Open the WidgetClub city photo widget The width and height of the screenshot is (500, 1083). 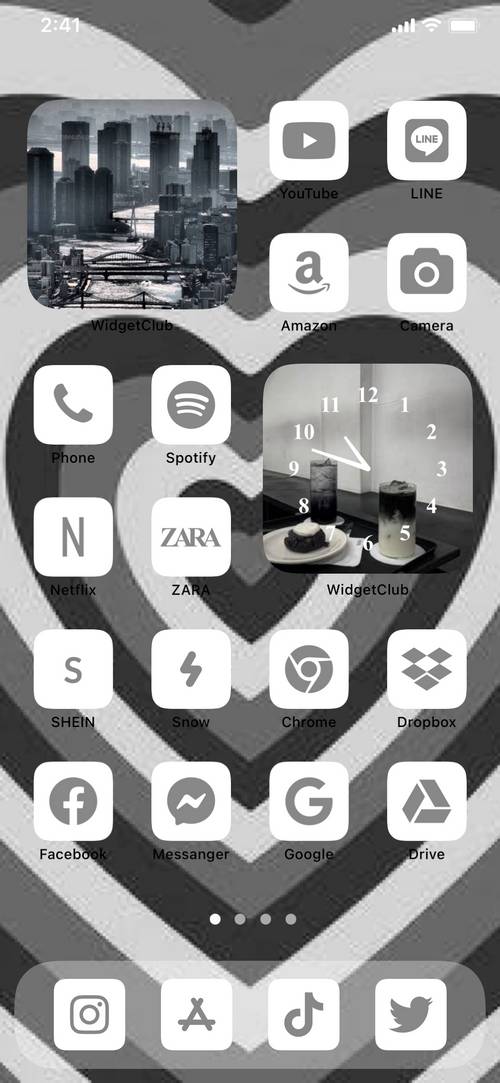coord(132,204)
